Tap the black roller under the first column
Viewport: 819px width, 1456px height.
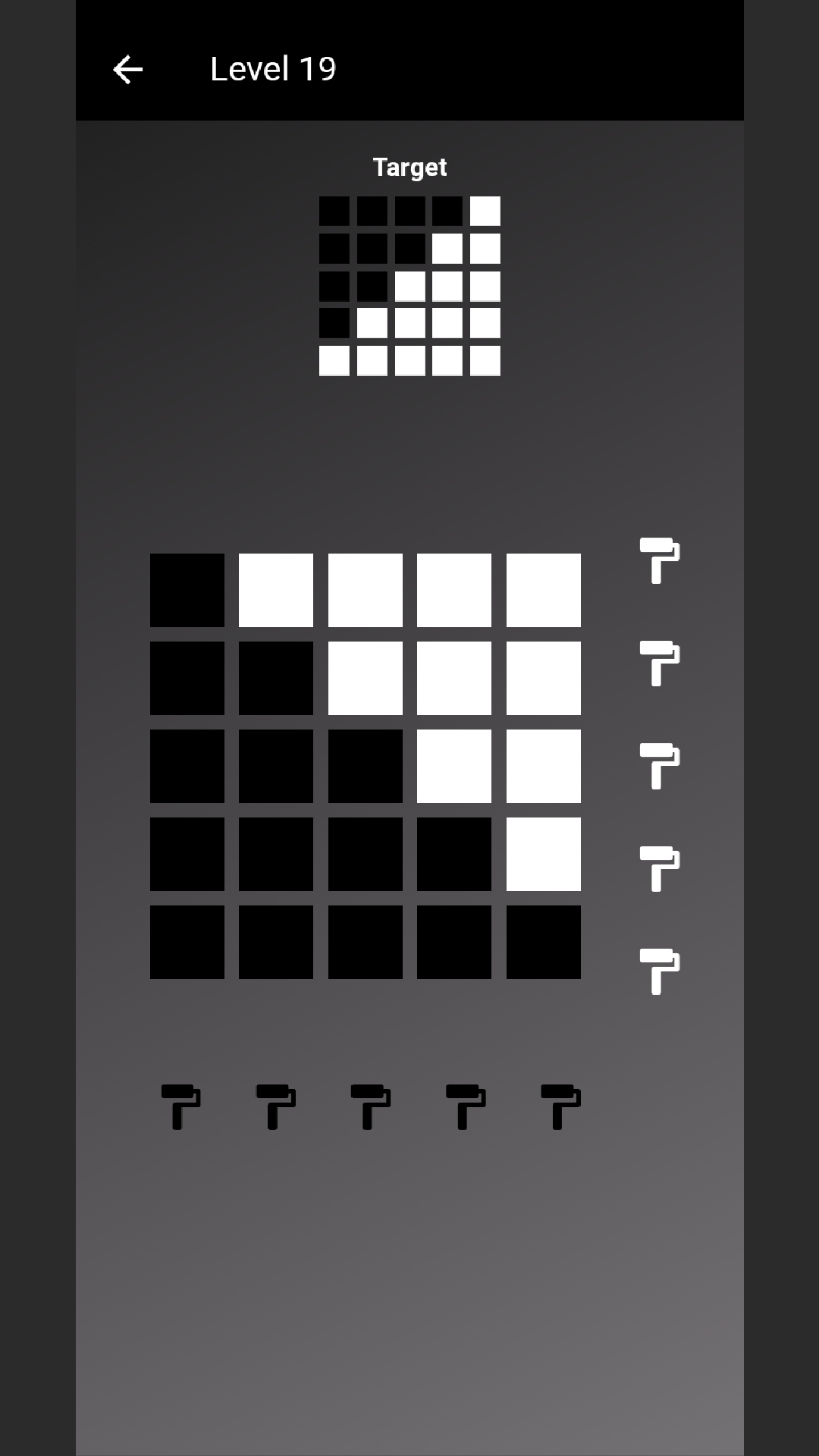(180, 1106)
